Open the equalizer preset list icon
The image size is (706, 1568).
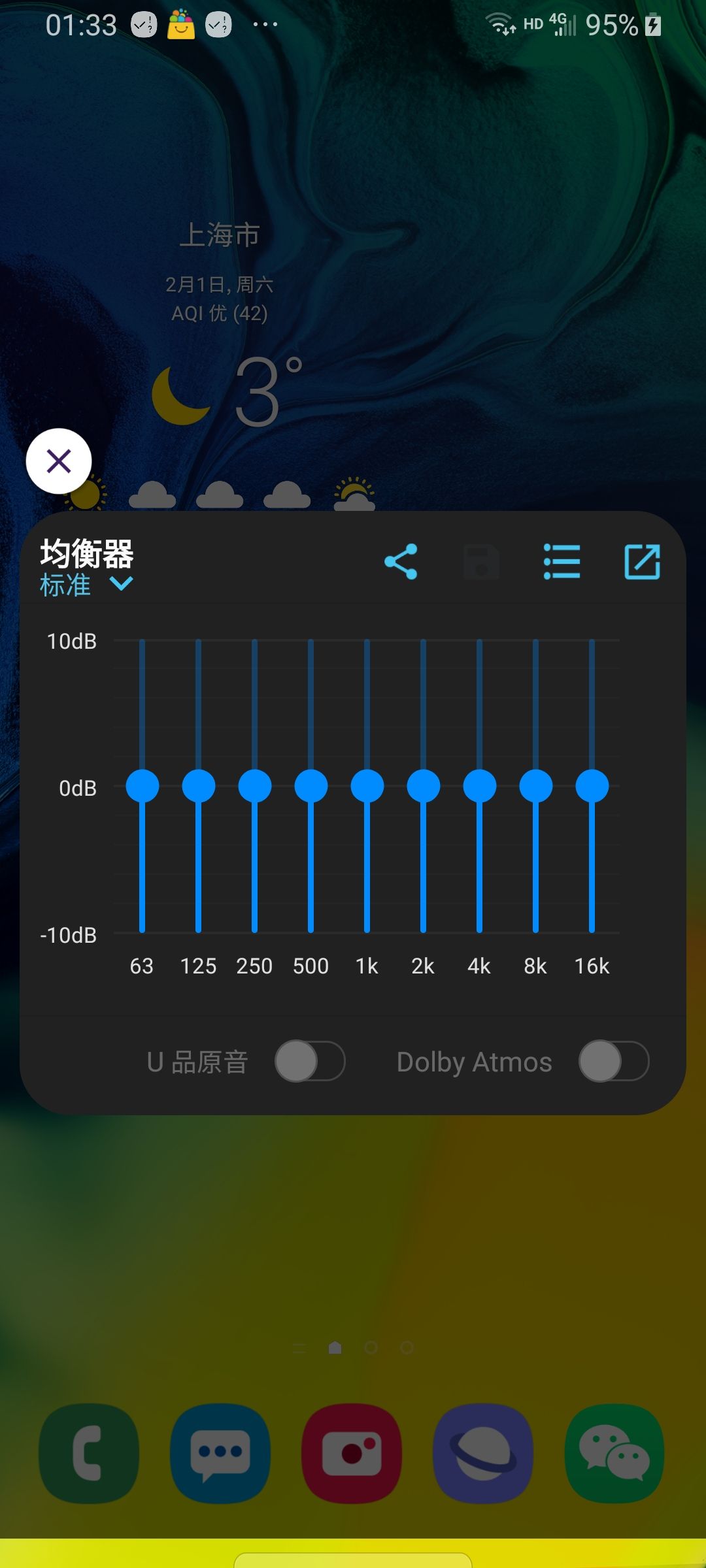tap(562, 561)
